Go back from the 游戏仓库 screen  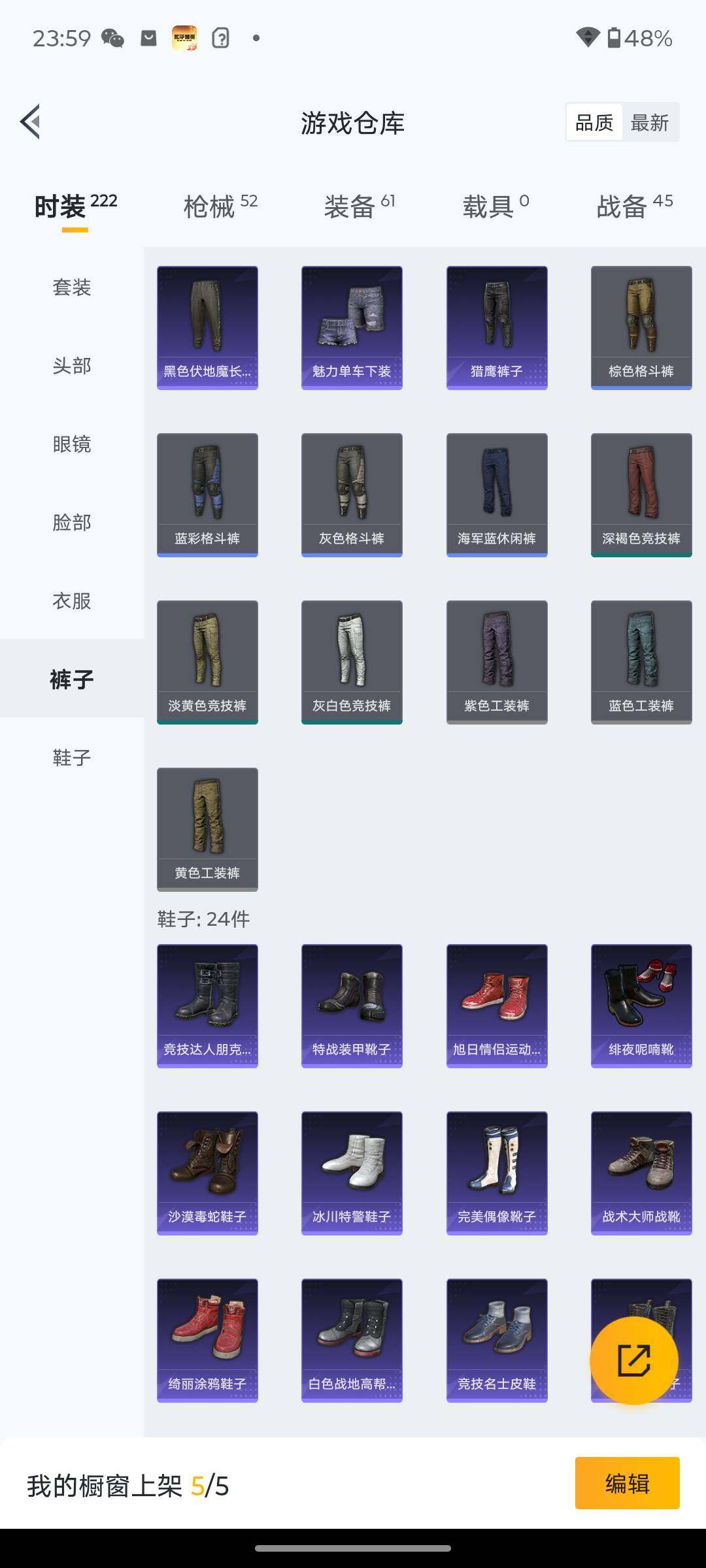click(x=31, y=122)
